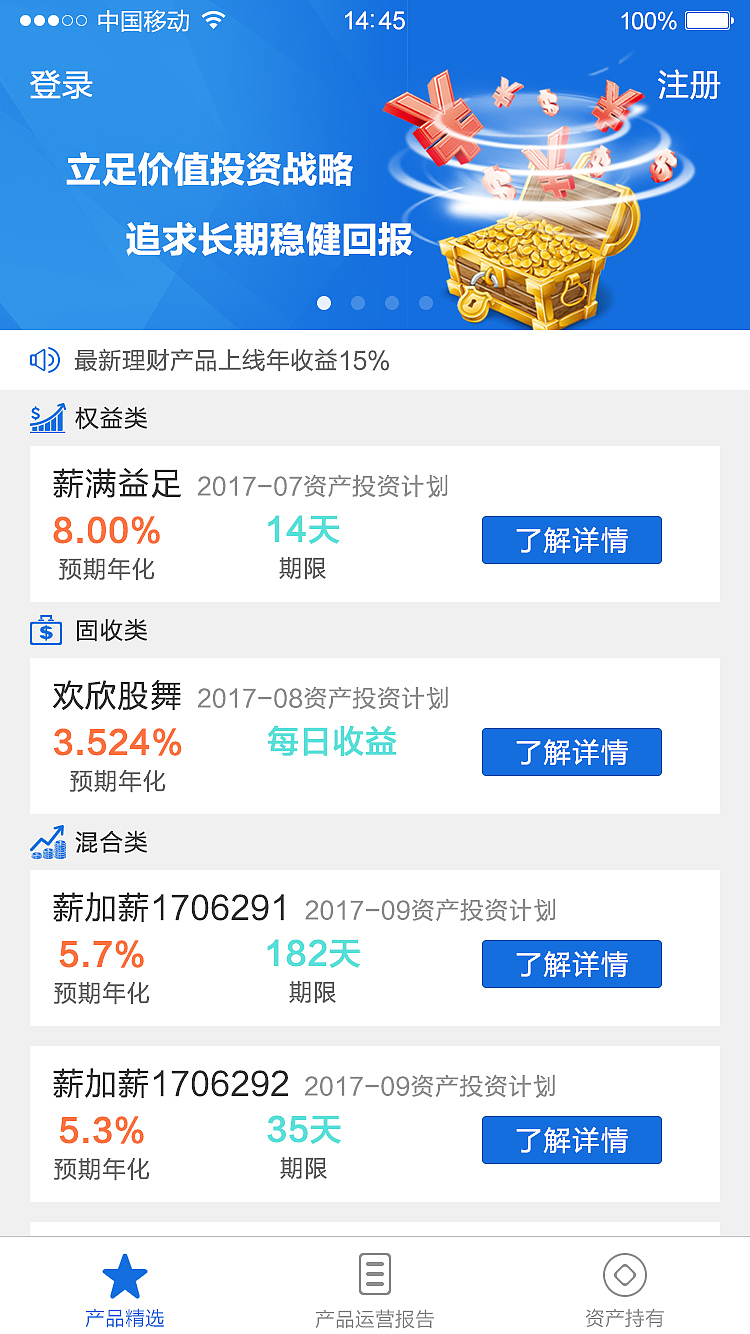Switch to the 产品运营报告 tab
Viewport: 750px width, 1334px height.
click(x=375, y=1290)
